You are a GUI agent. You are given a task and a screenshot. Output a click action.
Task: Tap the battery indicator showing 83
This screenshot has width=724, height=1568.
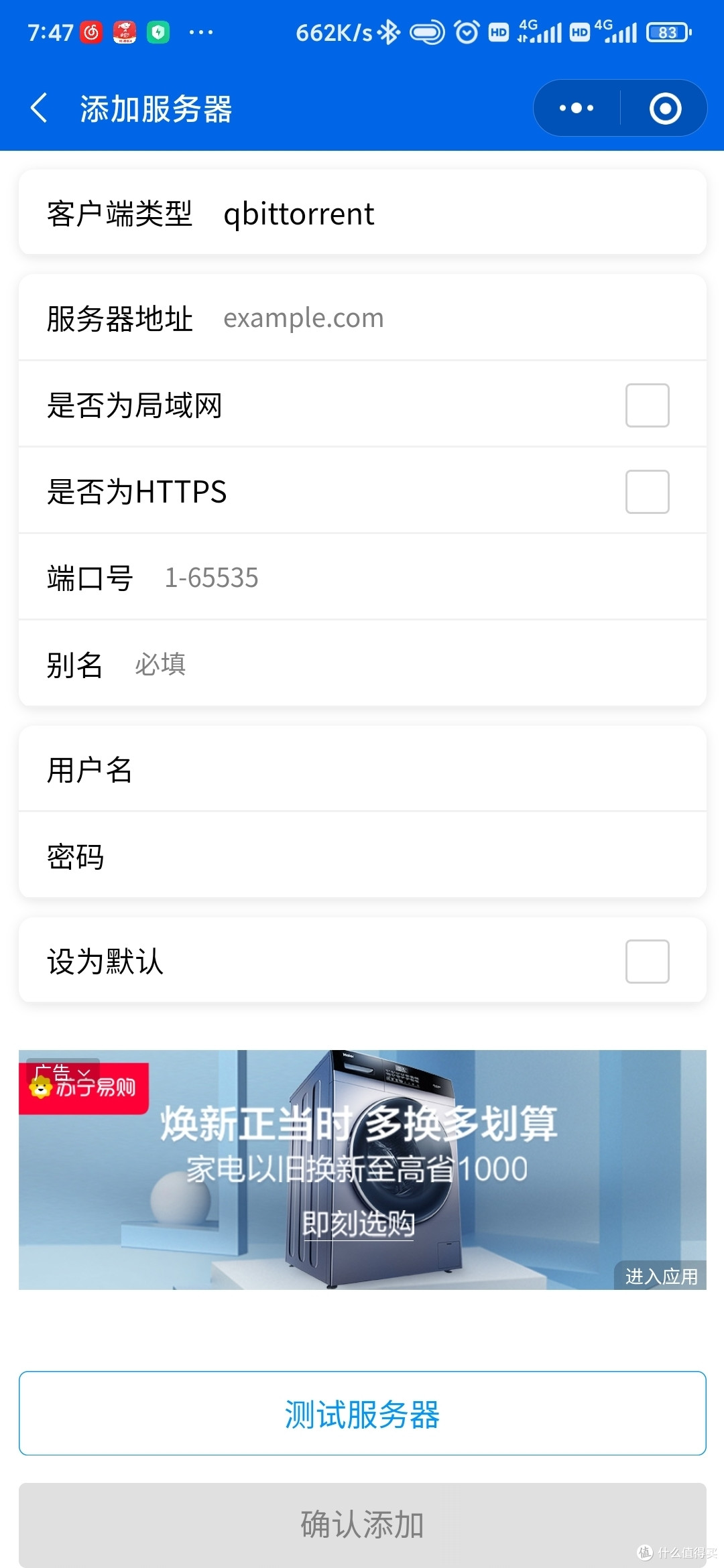point(667,32)
